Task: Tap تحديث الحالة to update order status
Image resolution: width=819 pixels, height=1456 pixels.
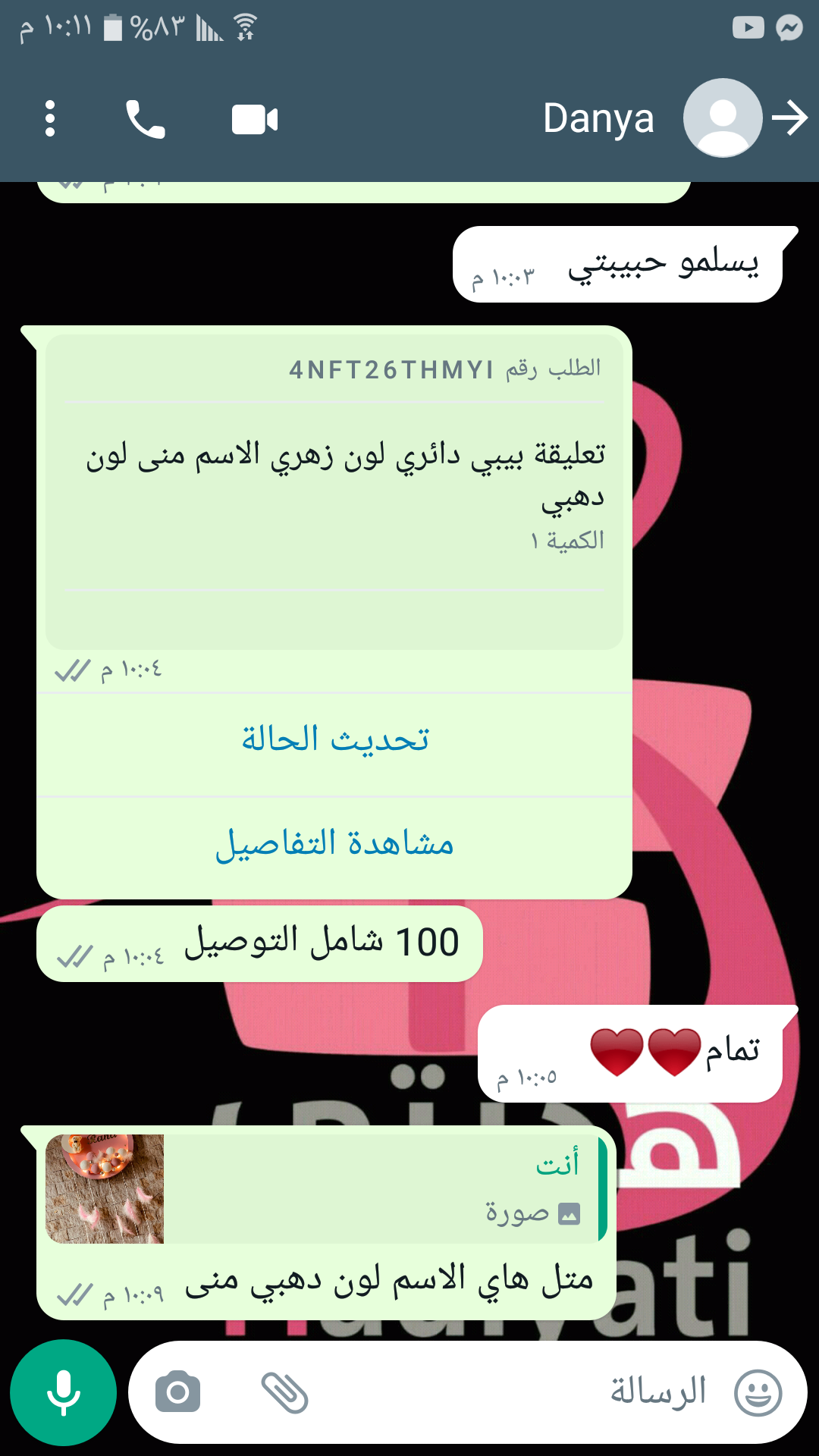Action: coord(334,740)
